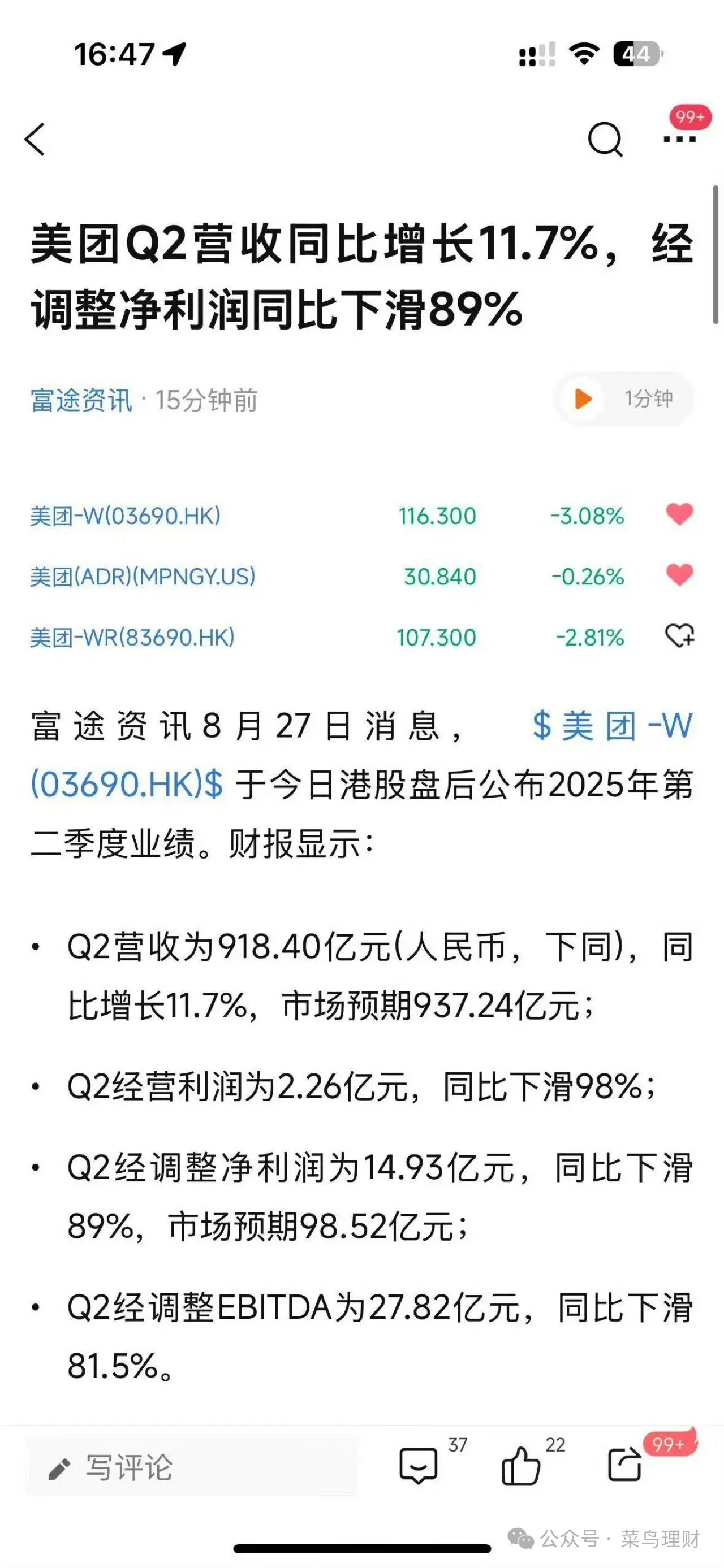The height and width of the screenshot is (1568, 724).
Task: Play the 1分钟 audio summary
Action: pos(623,399)
